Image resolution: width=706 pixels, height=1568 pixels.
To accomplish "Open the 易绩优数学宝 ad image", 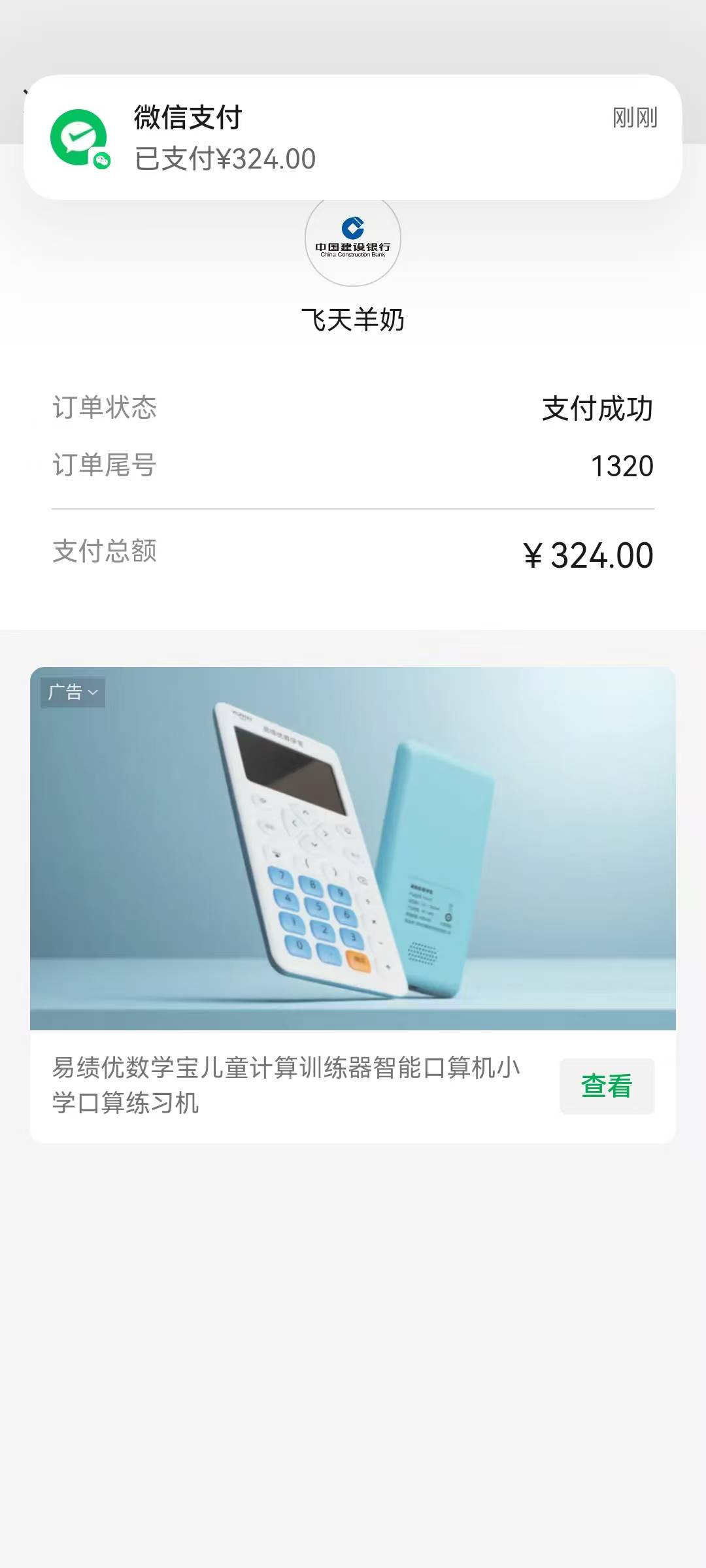I will pos(353,849).
